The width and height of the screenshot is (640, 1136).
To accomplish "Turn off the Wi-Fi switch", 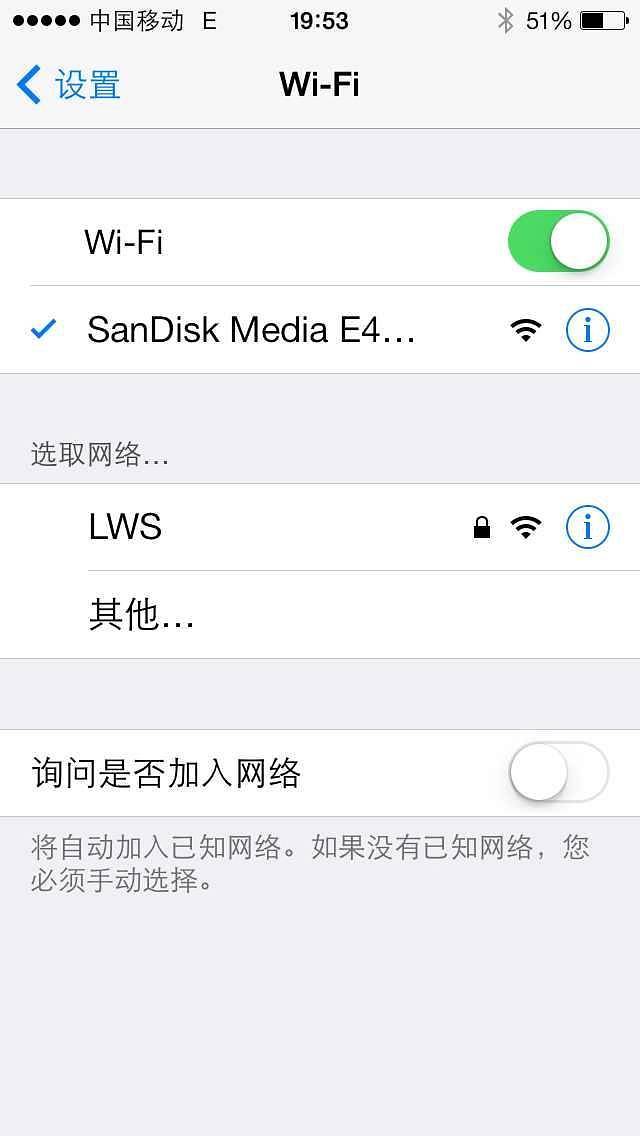I will [x=558, y=242].
